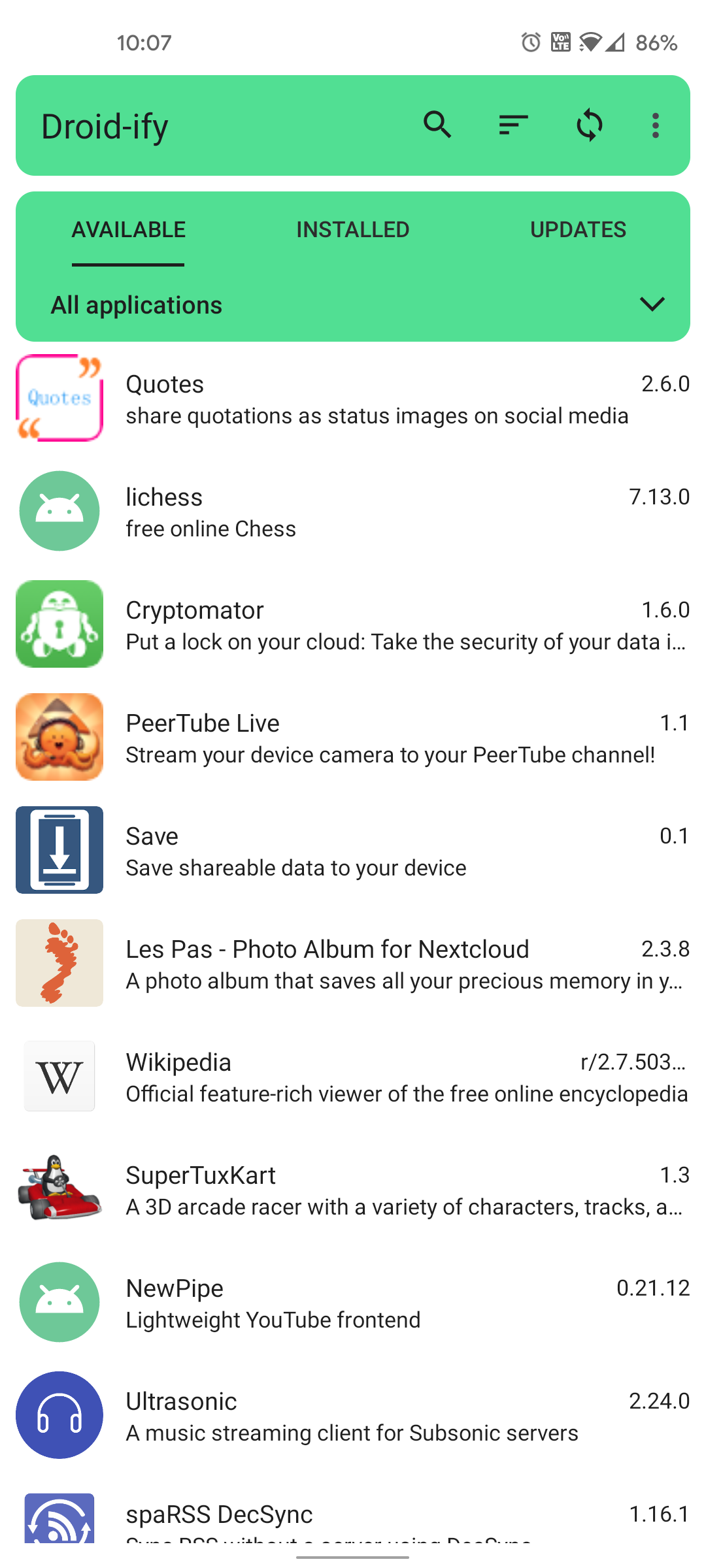Expand the All applications category dropdown
Screen dimensions: 706x1568
[353, 304]
